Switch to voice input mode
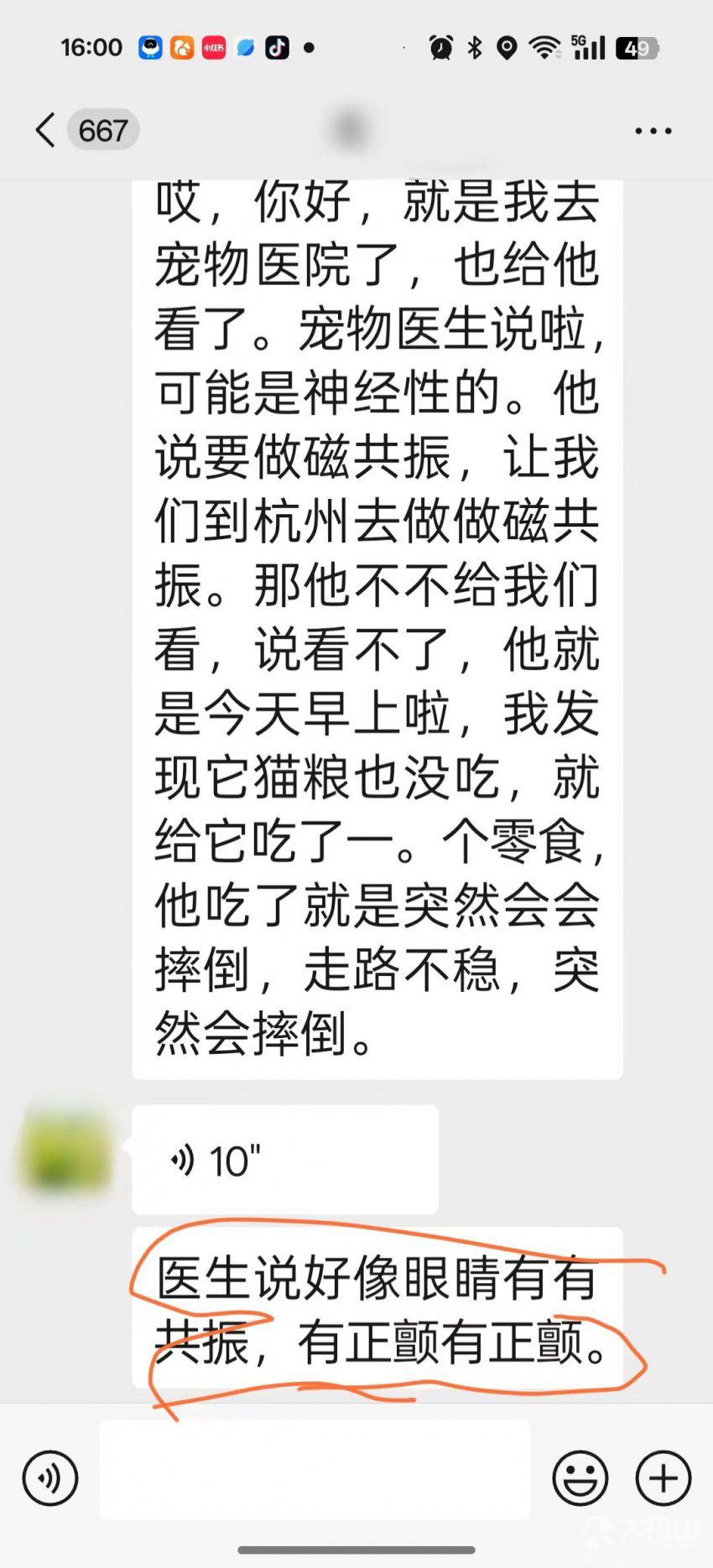This screenshot has height=1568, width=713. pos(50,1477)
